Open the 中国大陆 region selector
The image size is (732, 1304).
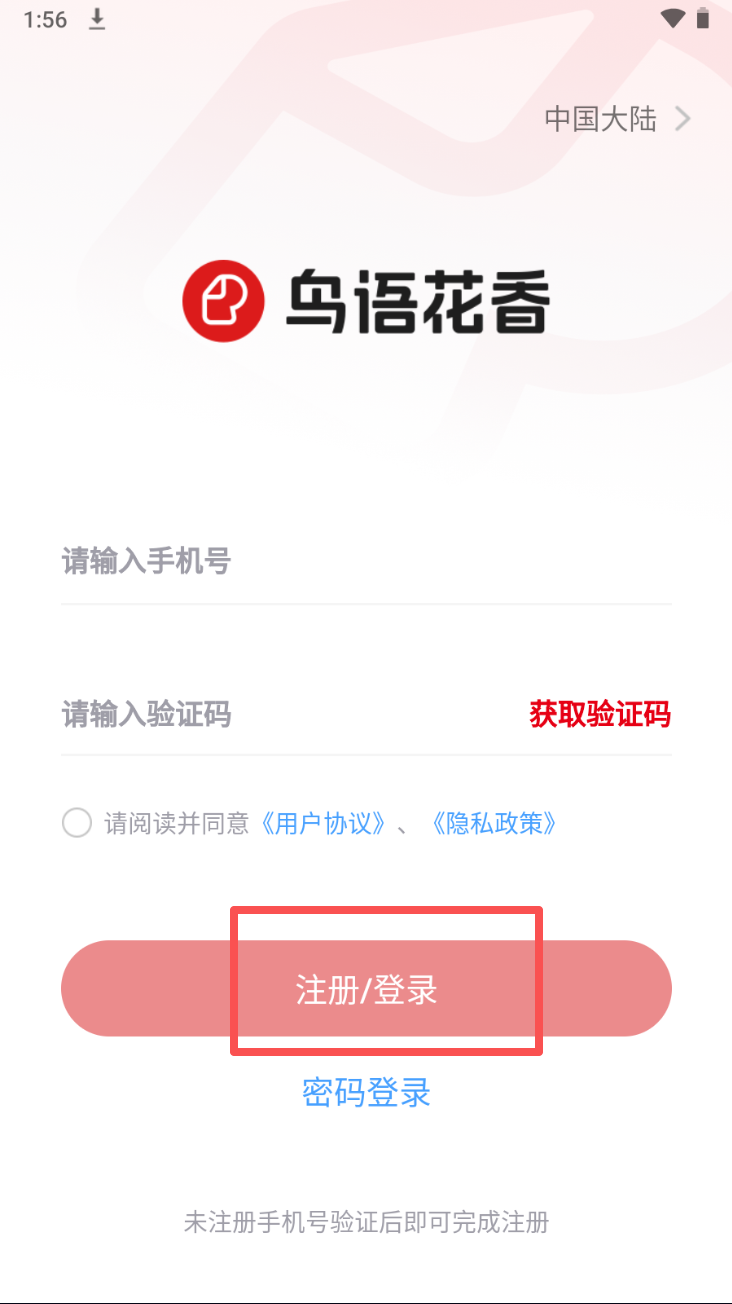click(617, 120)
